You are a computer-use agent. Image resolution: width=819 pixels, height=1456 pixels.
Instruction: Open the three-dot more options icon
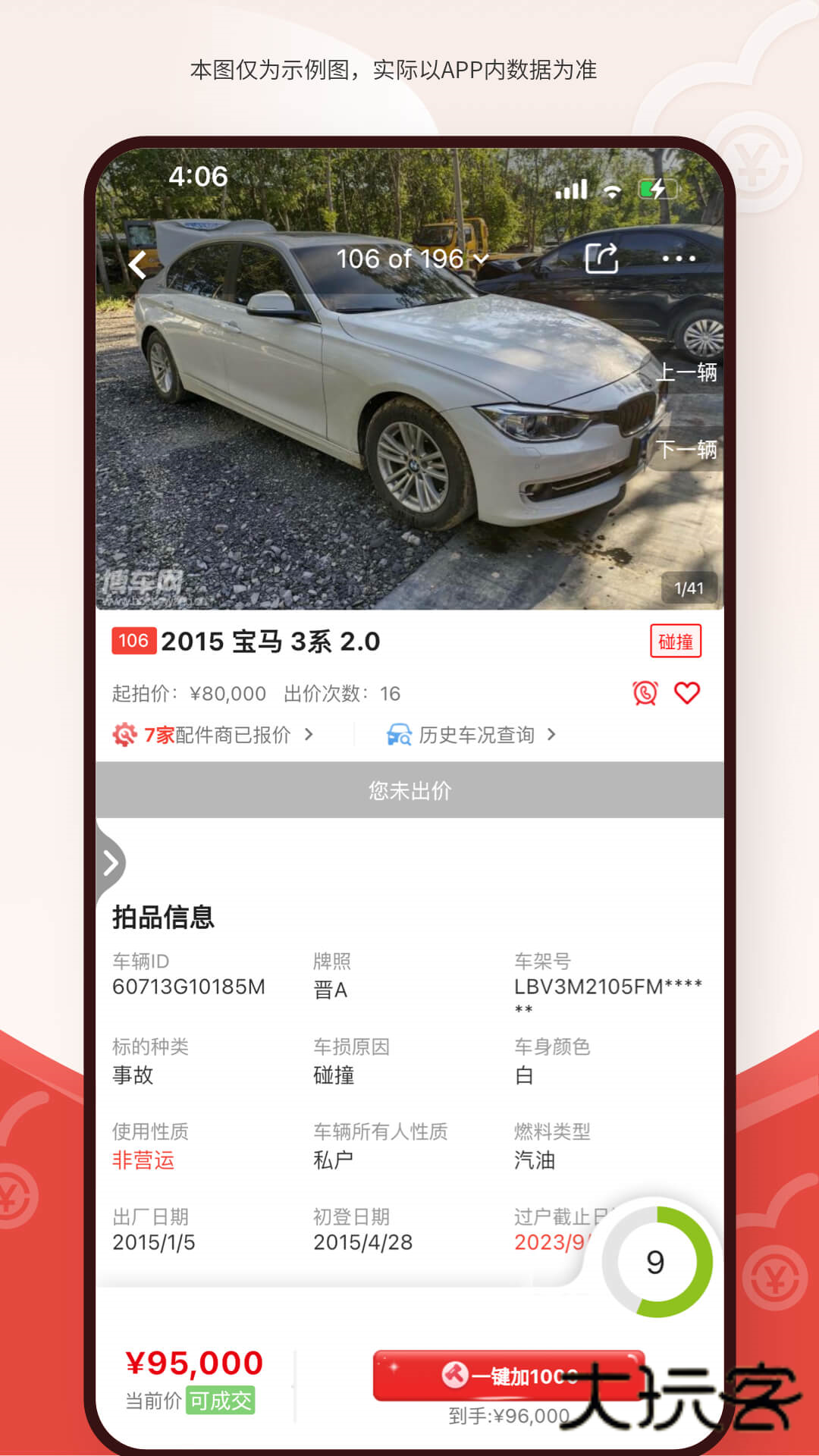678,259
